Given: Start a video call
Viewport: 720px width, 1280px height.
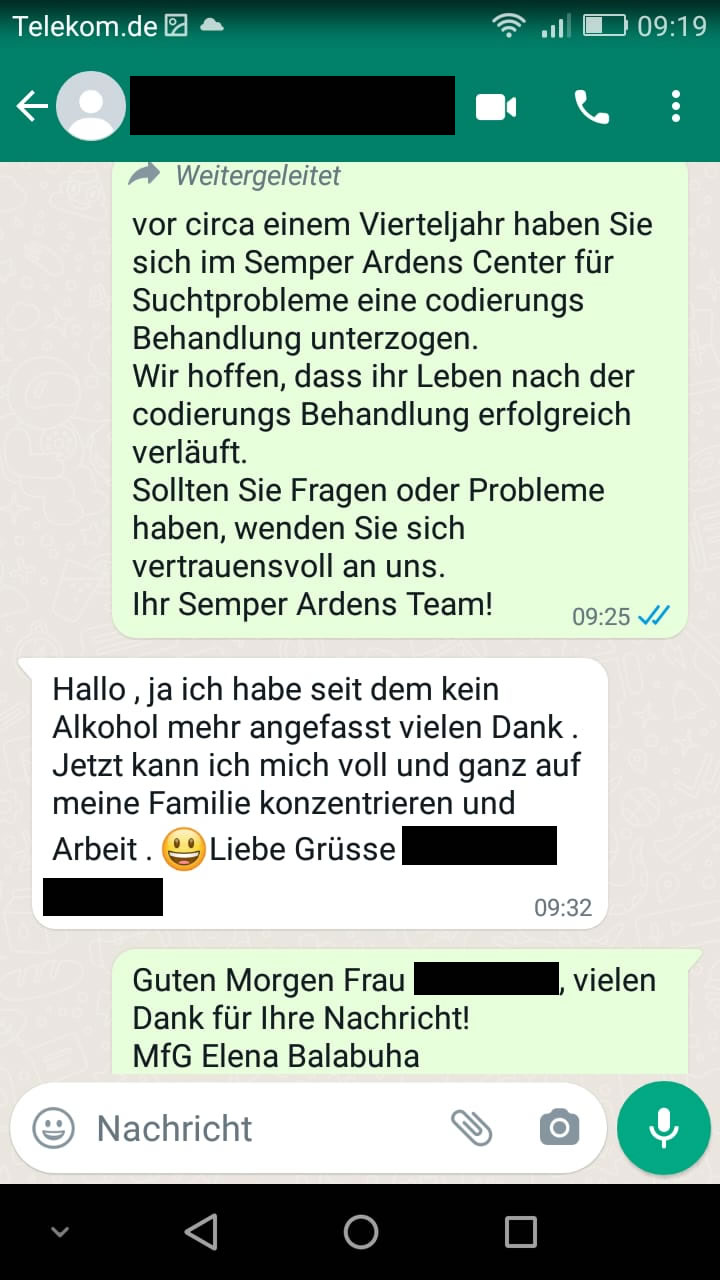Looking at the screenshot, I should coord(496,106).
